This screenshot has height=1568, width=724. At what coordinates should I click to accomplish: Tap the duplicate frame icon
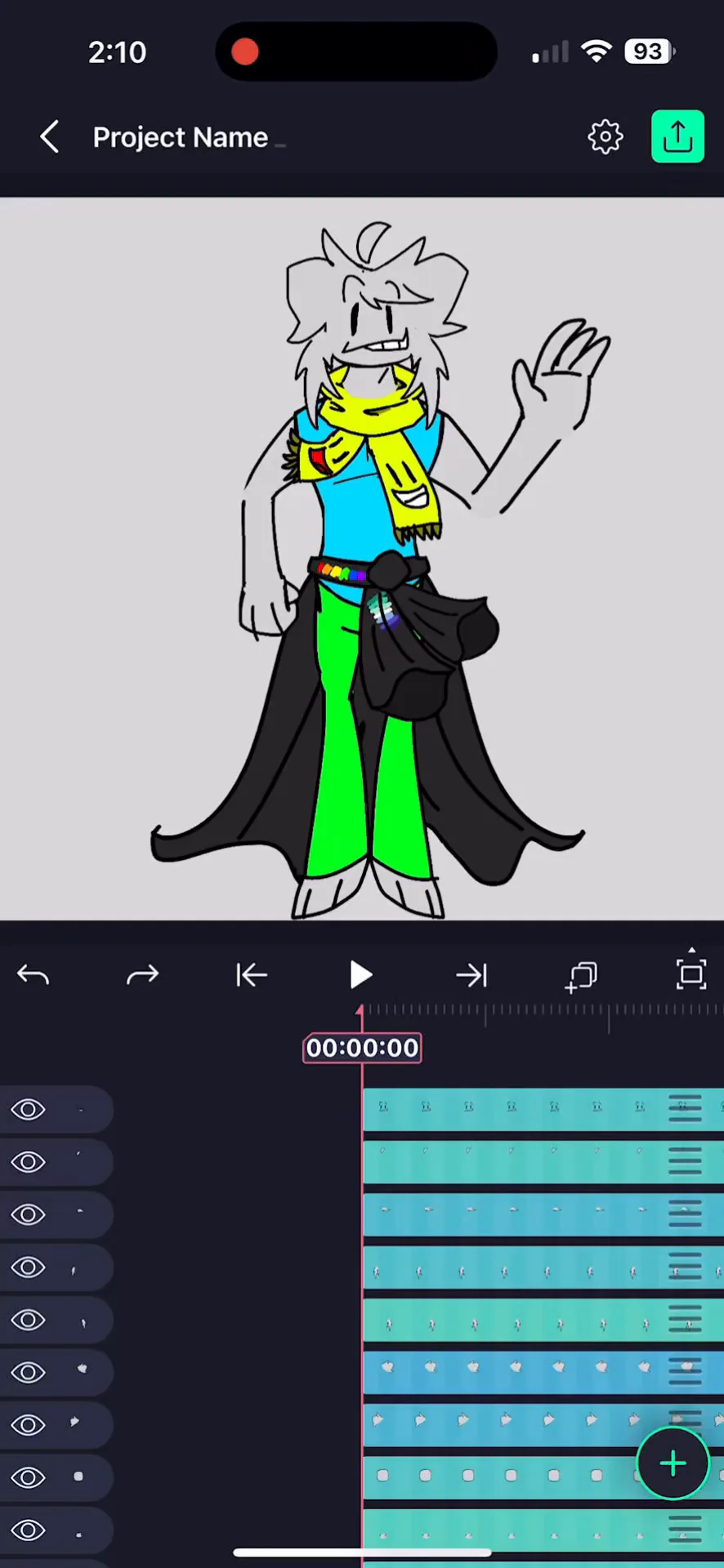(x=582, y=976)
